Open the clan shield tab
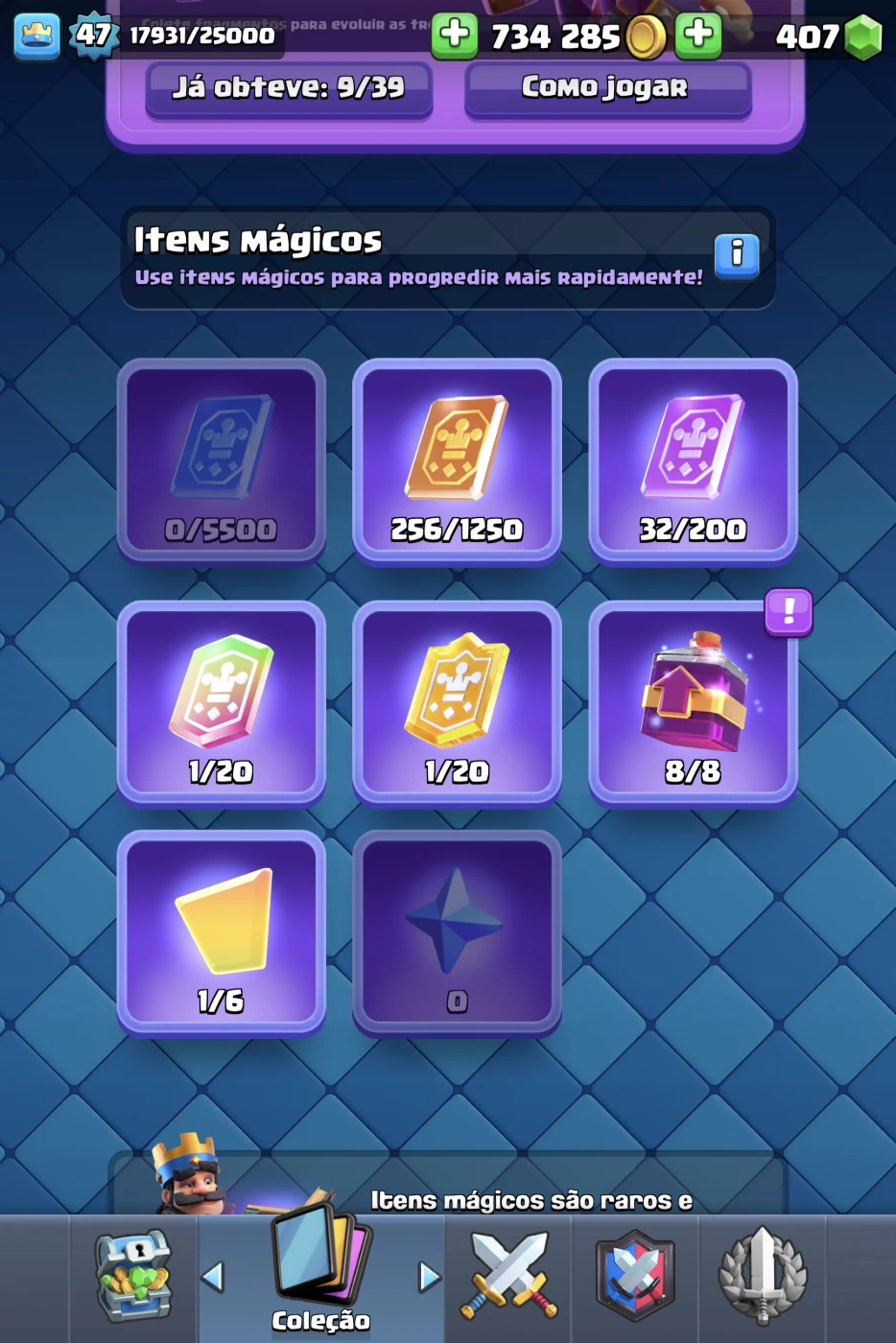This screenshot has height=1343, width=896. tap(635, 1278)
